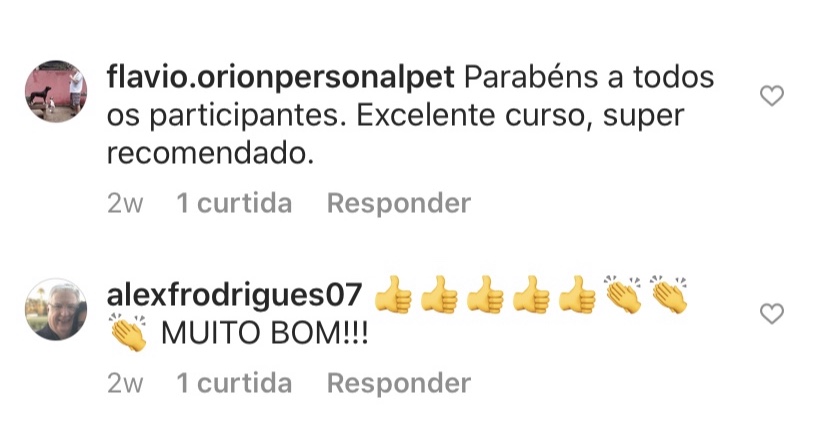828x426 pixels.
Task: View likes on flavio.orionpersonalpet's comment
Action: point(234,204)
